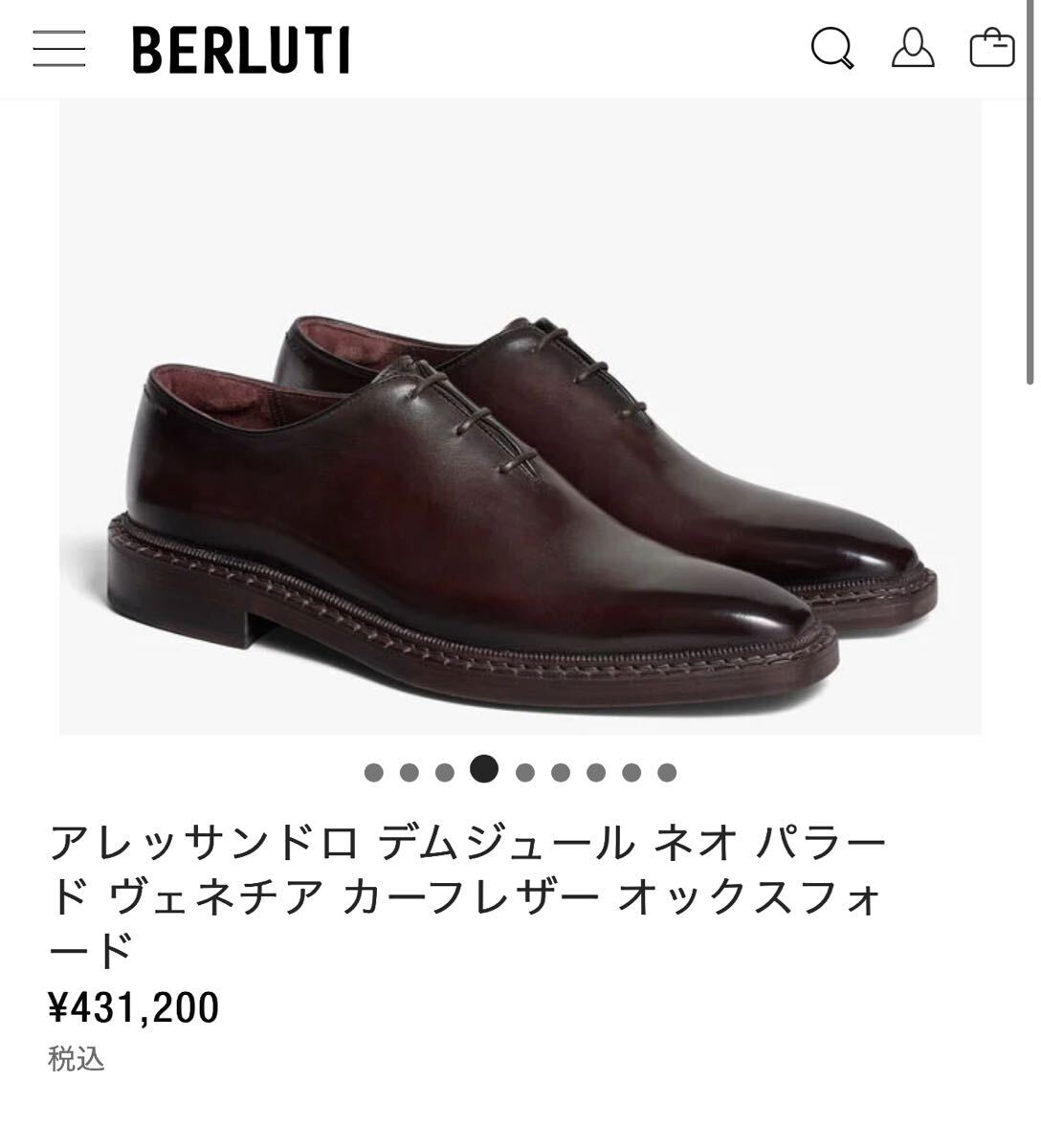Jump to the first image dot
This screenshot has height=1148, width=1041.
(373, 773)
